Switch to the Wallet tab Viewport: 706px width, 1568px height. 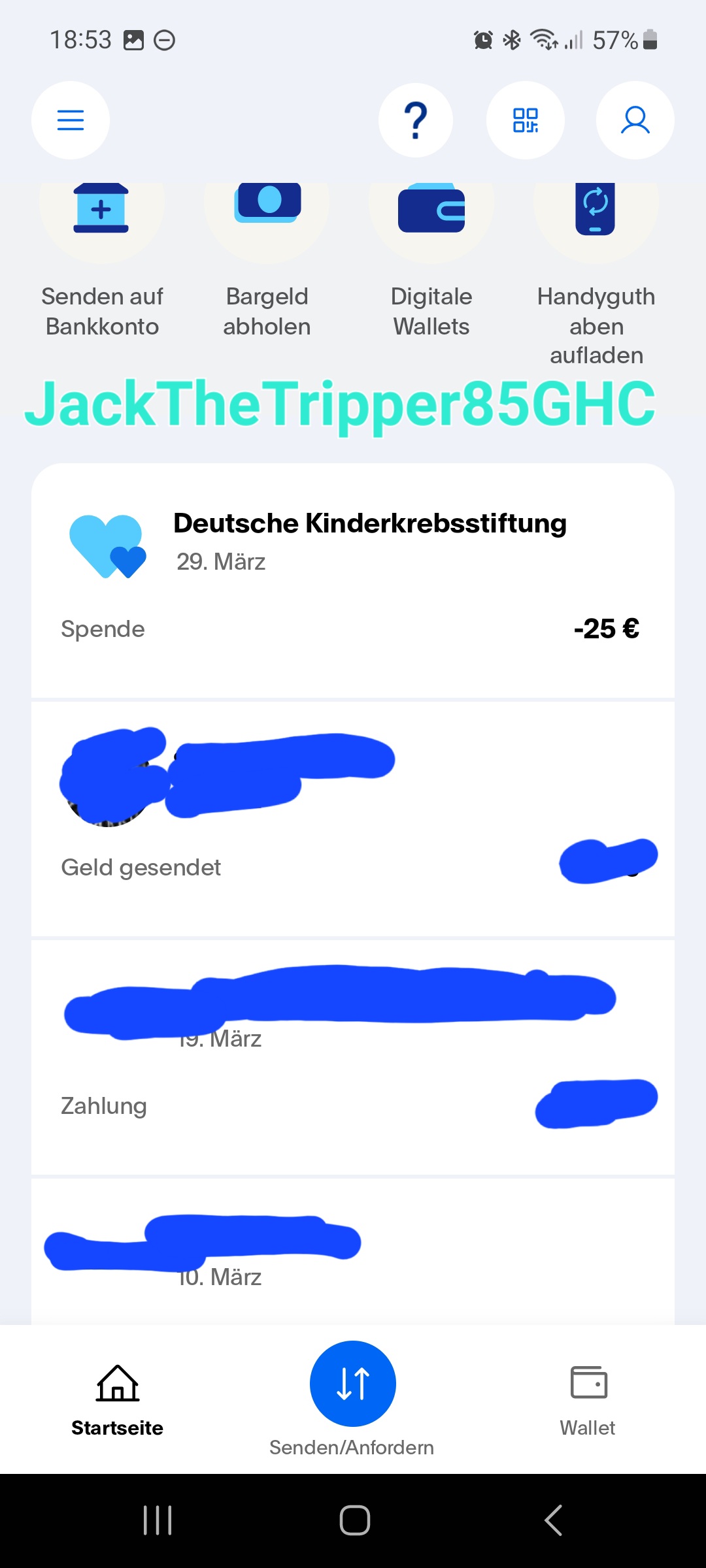point(588,1398)
